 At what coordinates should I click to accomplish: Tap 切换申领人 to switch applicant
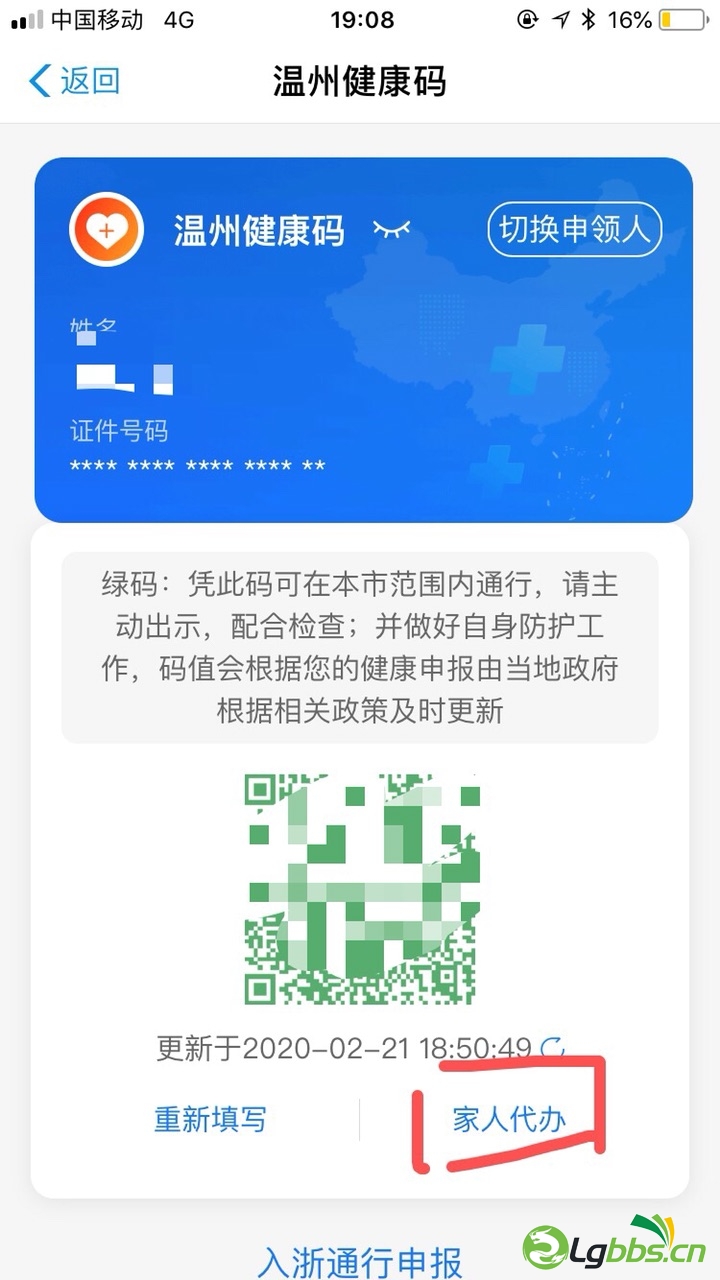[575, 230]
